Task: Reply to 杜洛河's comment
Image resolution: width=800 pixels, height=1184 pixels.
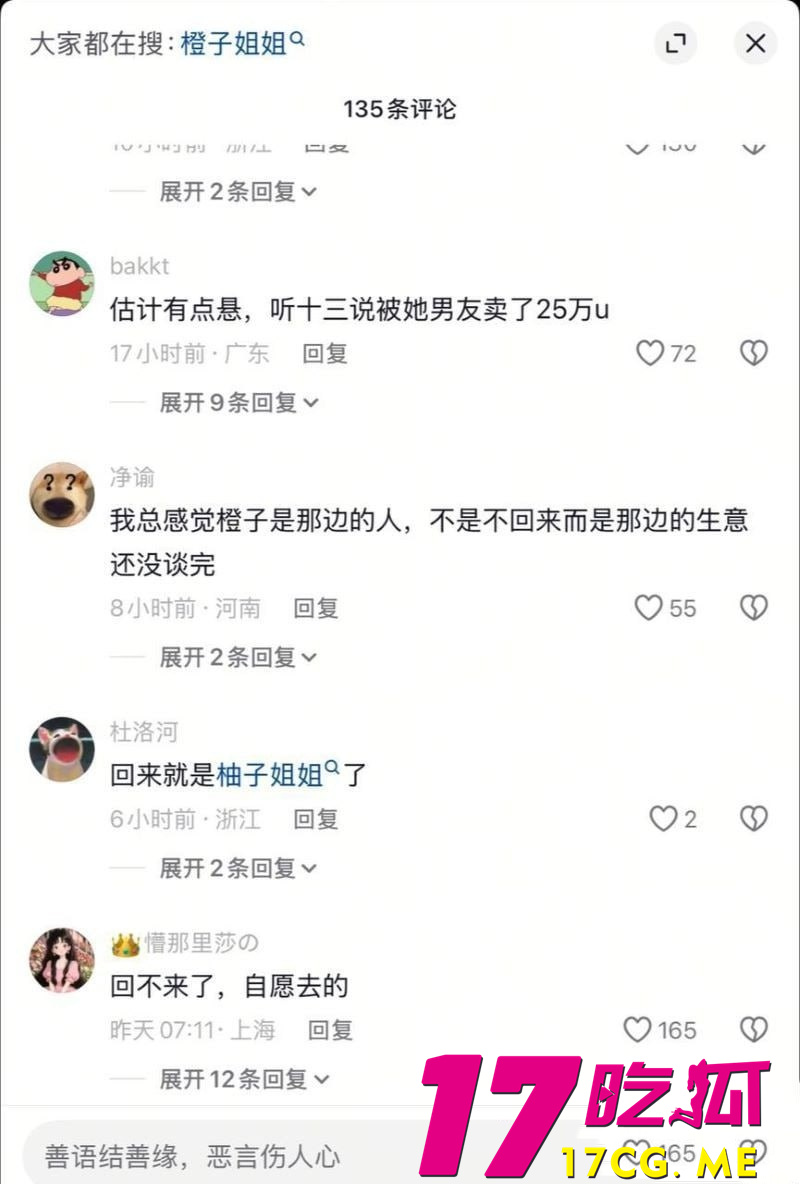Action: click(316, 820)
